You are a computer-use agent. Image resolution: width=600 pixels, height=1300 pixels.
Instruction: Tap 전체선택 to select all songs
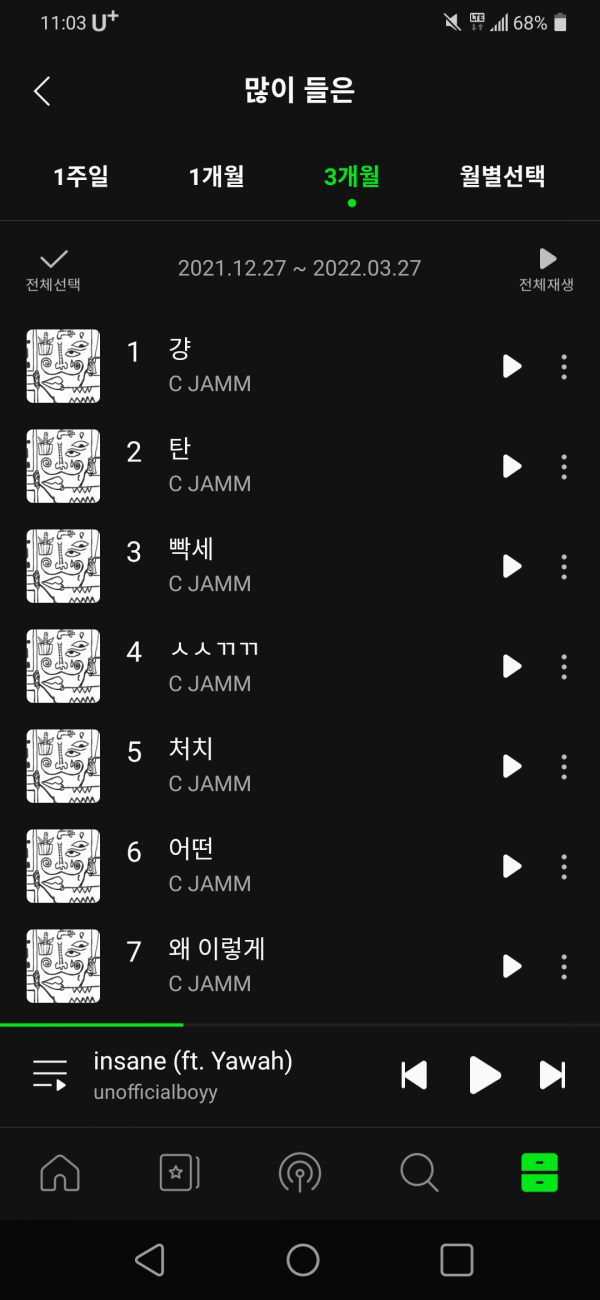tap(53, 269)
